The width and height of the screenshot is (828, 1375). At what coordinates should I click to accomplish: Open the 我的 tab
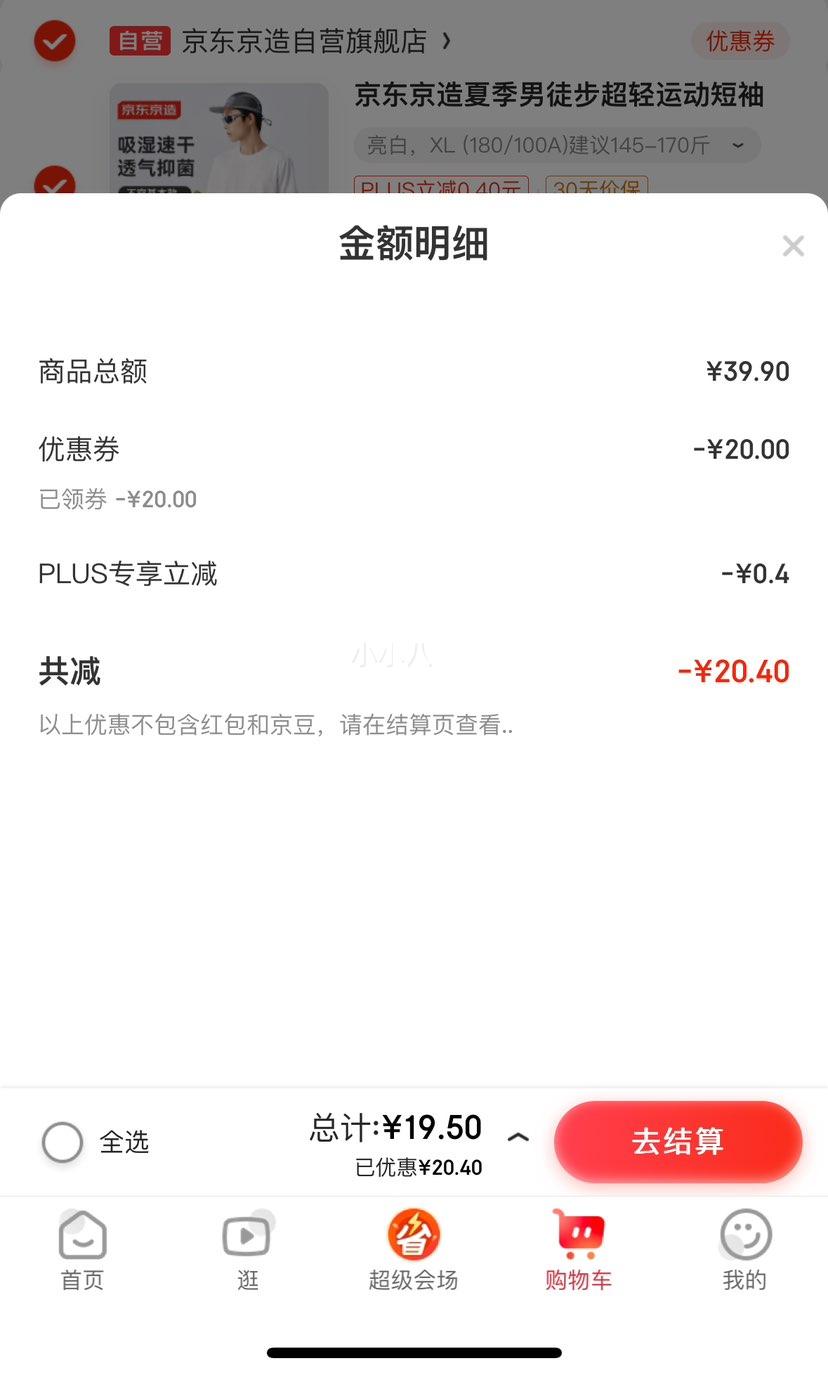745,1250
